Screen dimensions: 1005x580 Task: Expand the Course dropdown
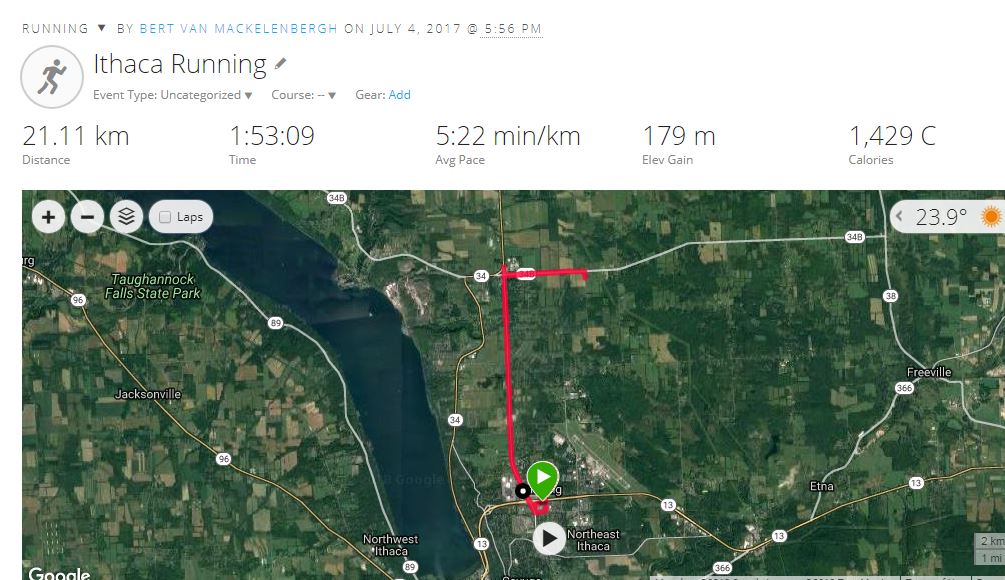click(304, 95)
